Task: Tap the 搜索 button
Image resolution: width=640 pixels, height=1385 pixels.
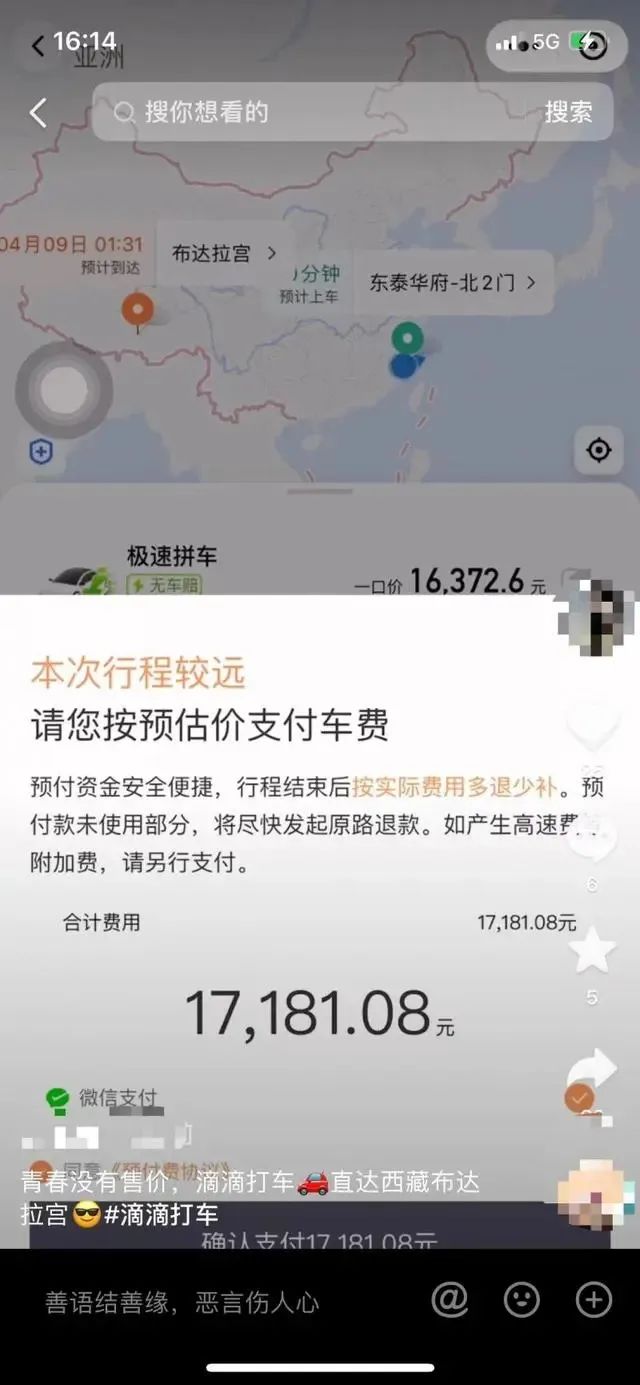Action: [568, 112]
